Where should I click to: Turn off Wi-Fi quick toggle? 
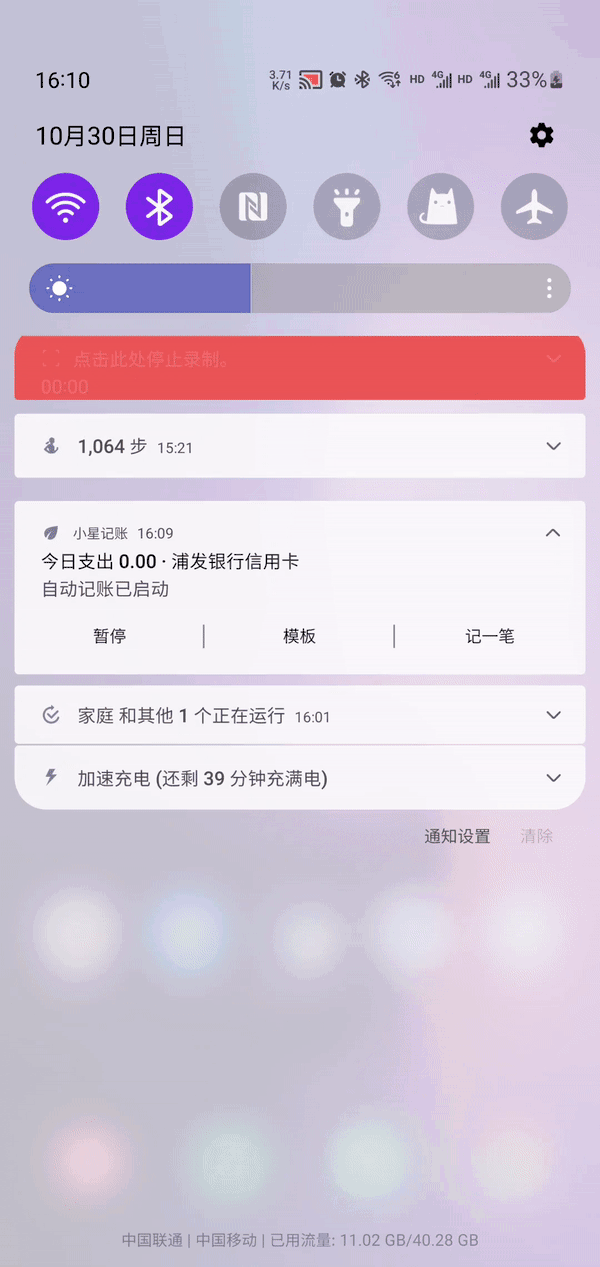[x=65, y=207]
